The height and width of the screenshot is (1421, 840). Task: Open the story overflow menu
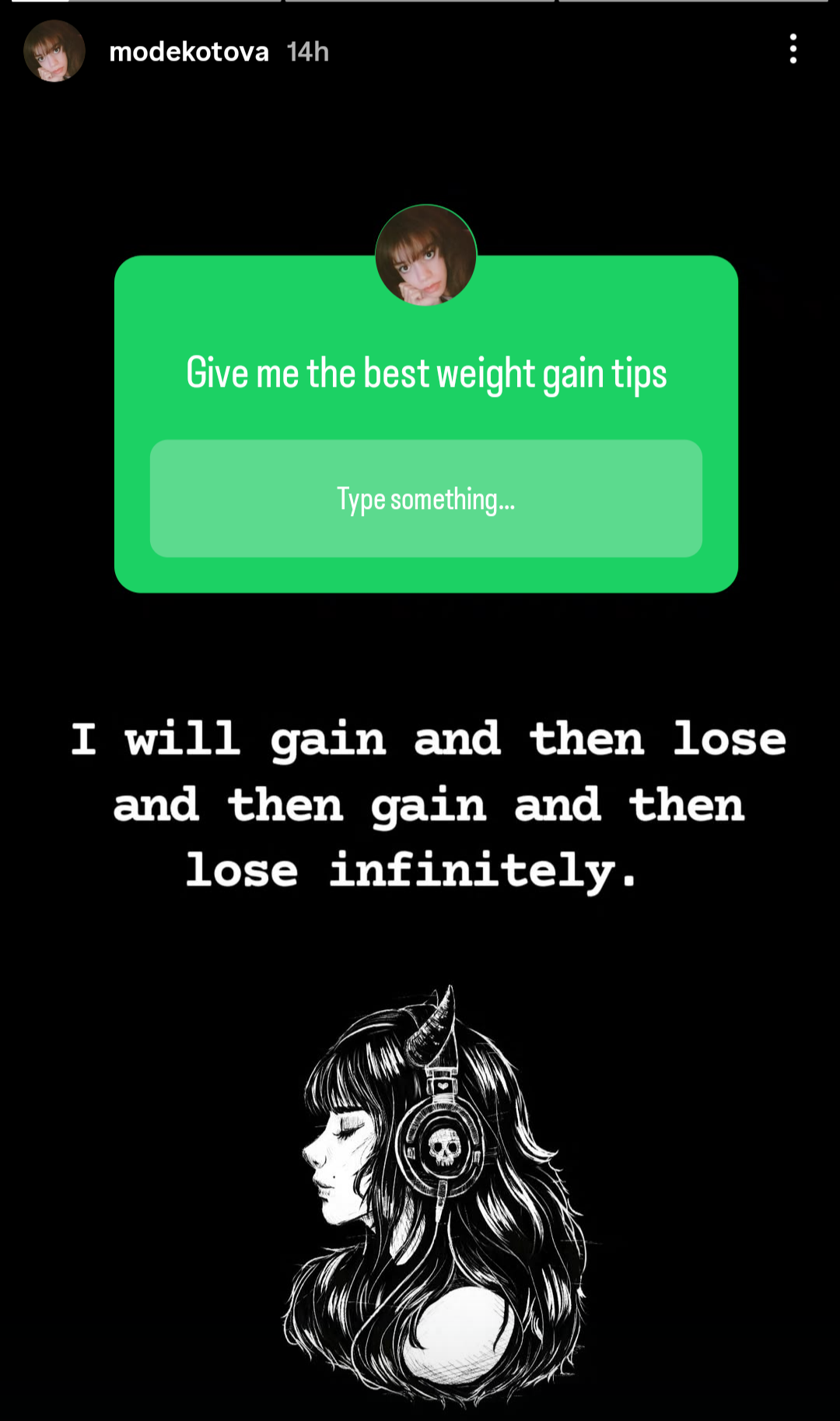[793, 49]
